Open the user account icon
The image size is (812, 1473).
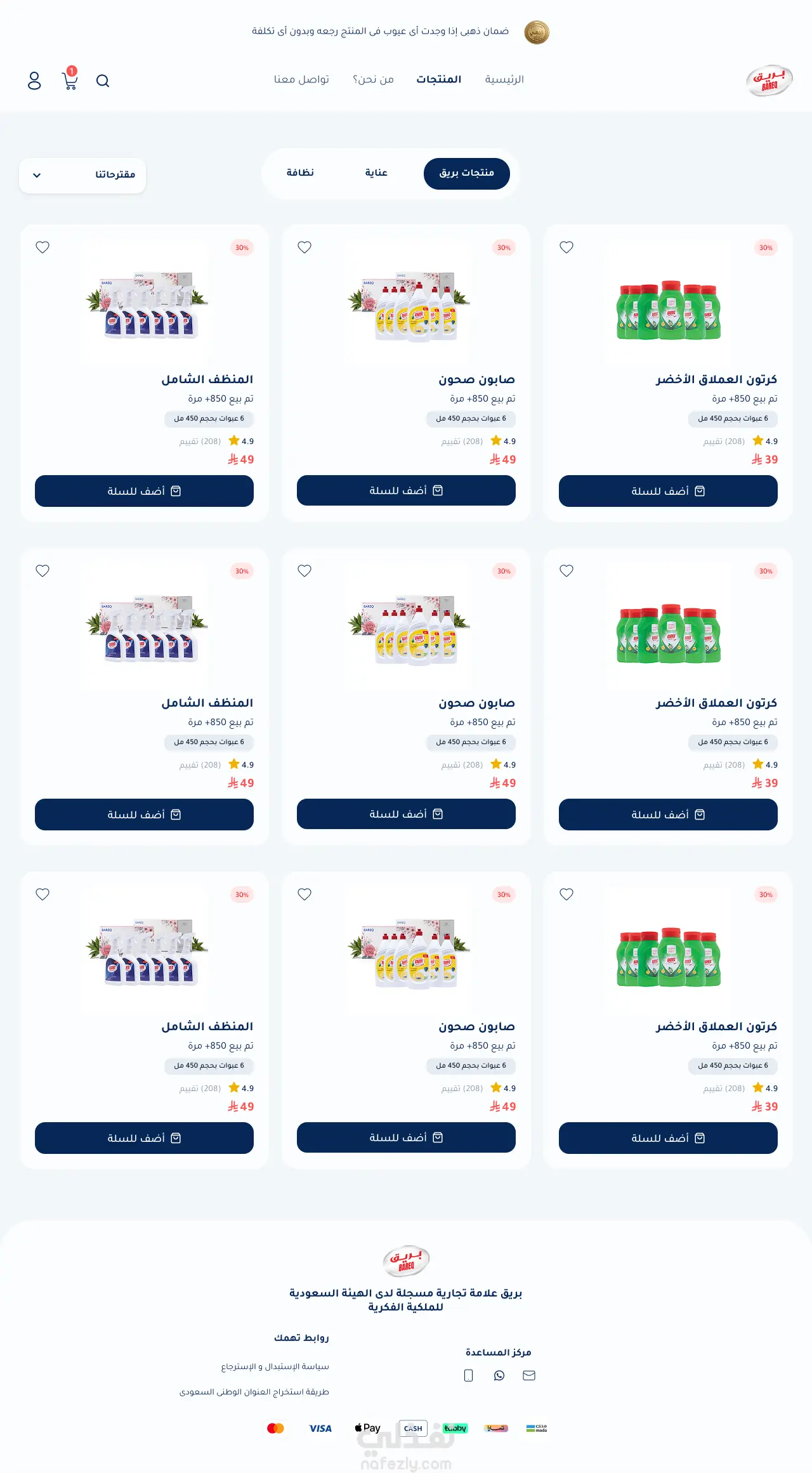[34, 81]
